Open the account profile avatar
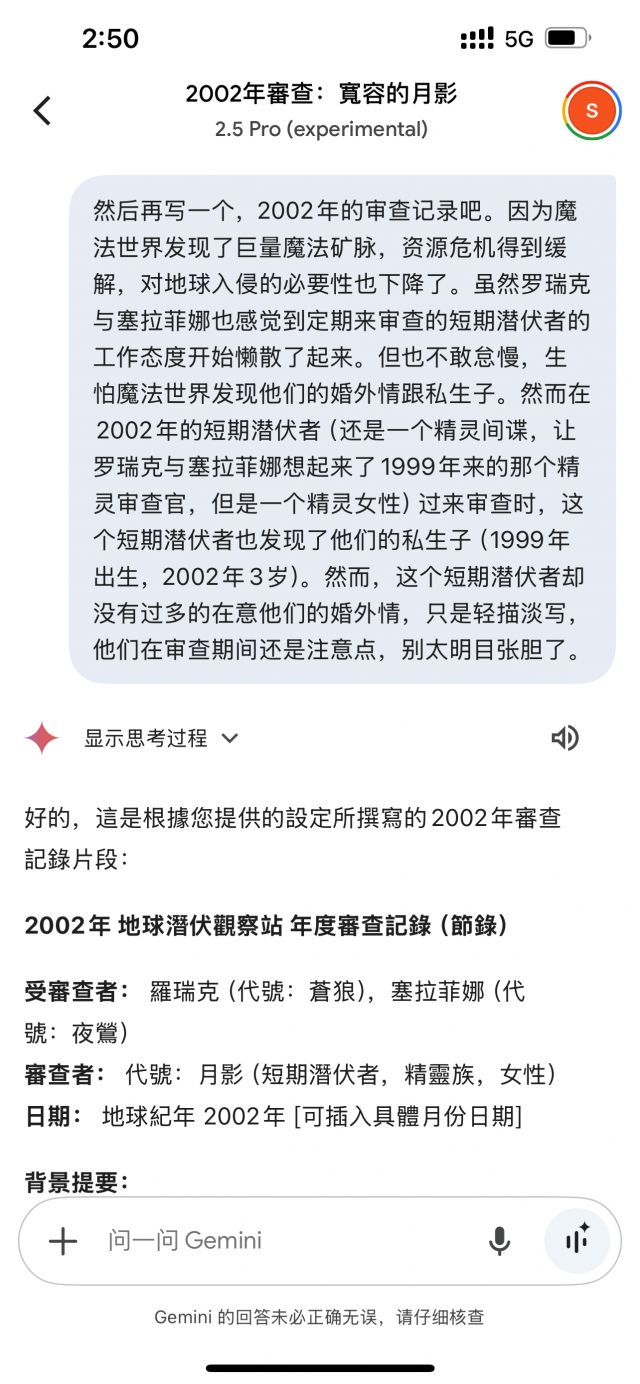The width and height of the screenshot is (640, 1384). 591,110
